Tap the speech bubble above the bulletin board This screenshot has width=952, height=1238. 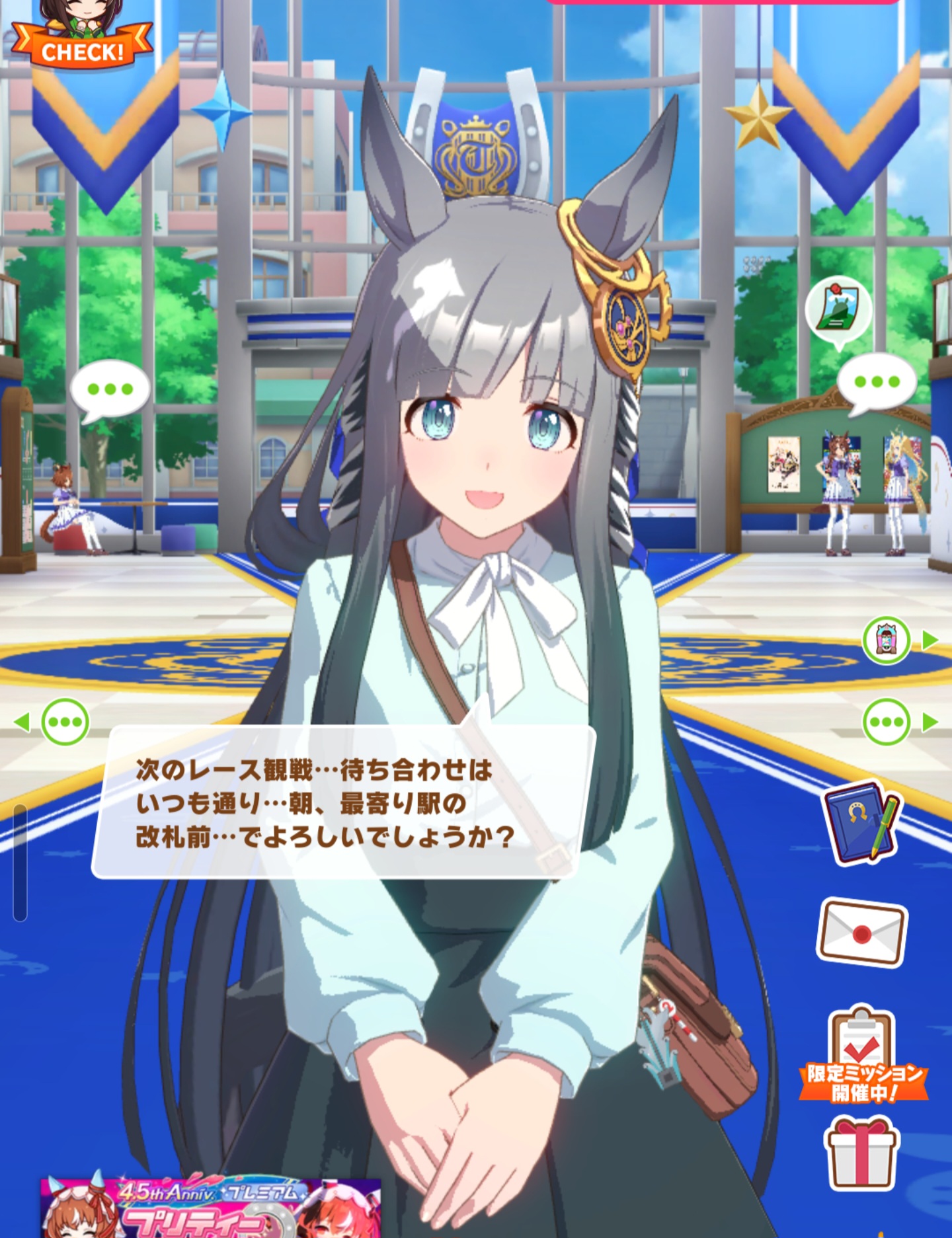pyautogui.click(x=877, y=382)
